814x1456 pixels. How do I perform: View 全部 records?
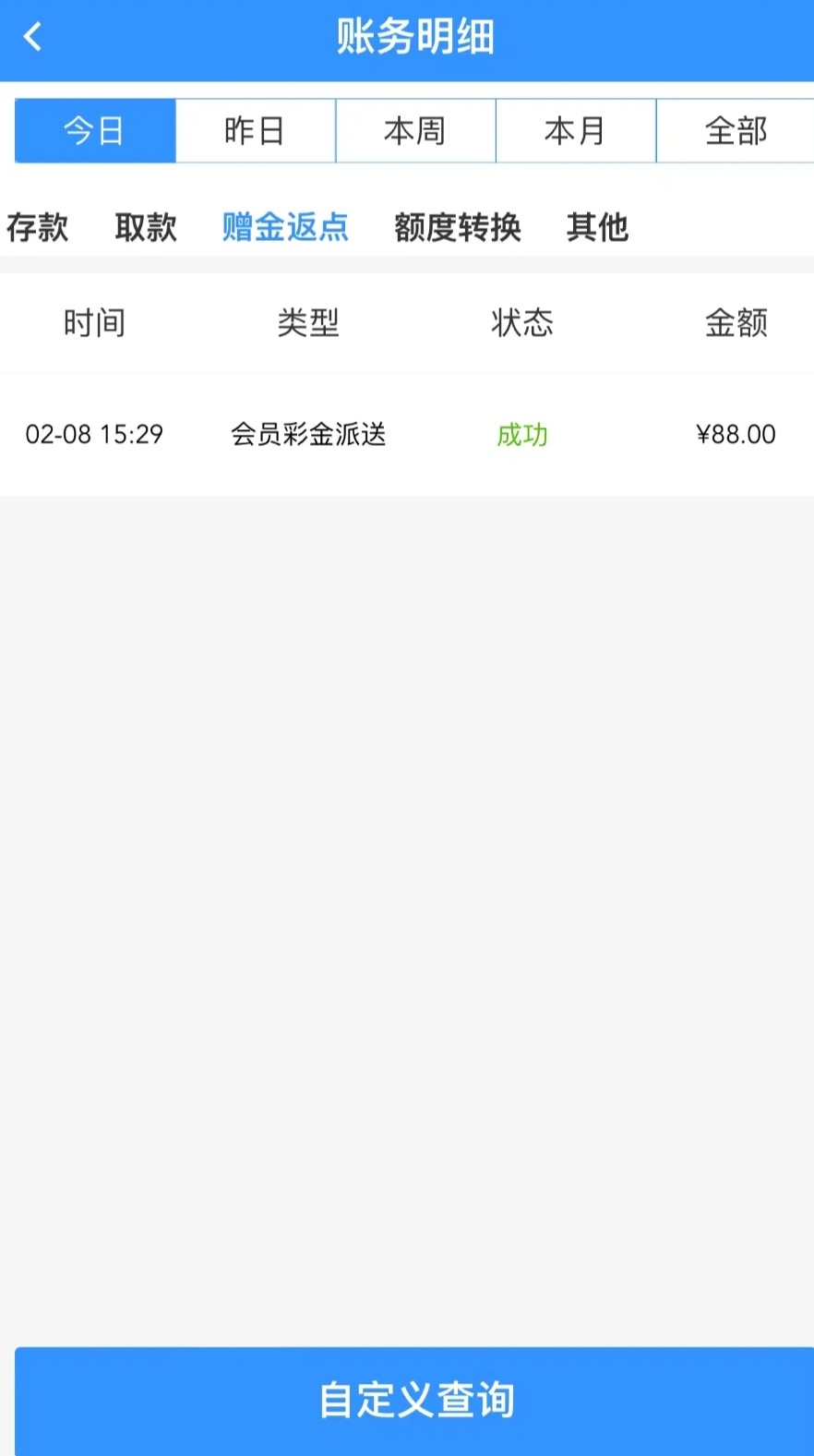(736, 131)
